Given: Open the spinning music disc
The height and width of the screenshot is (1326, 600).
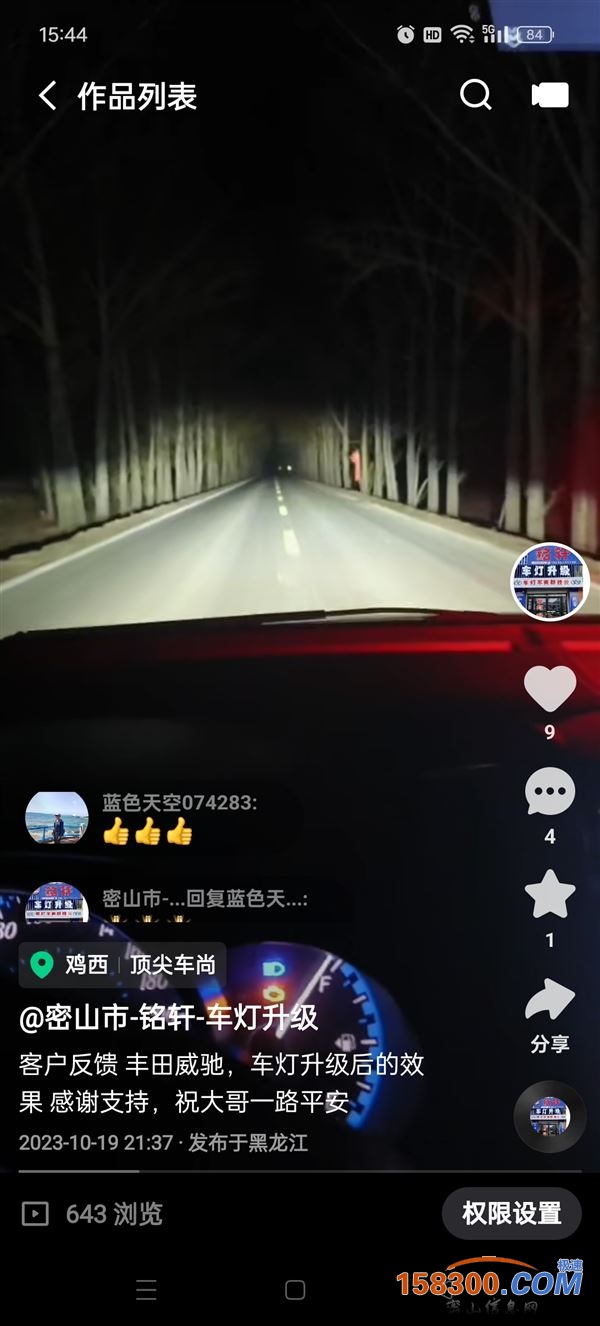Looking at the screenshot, I should 550,1117.
